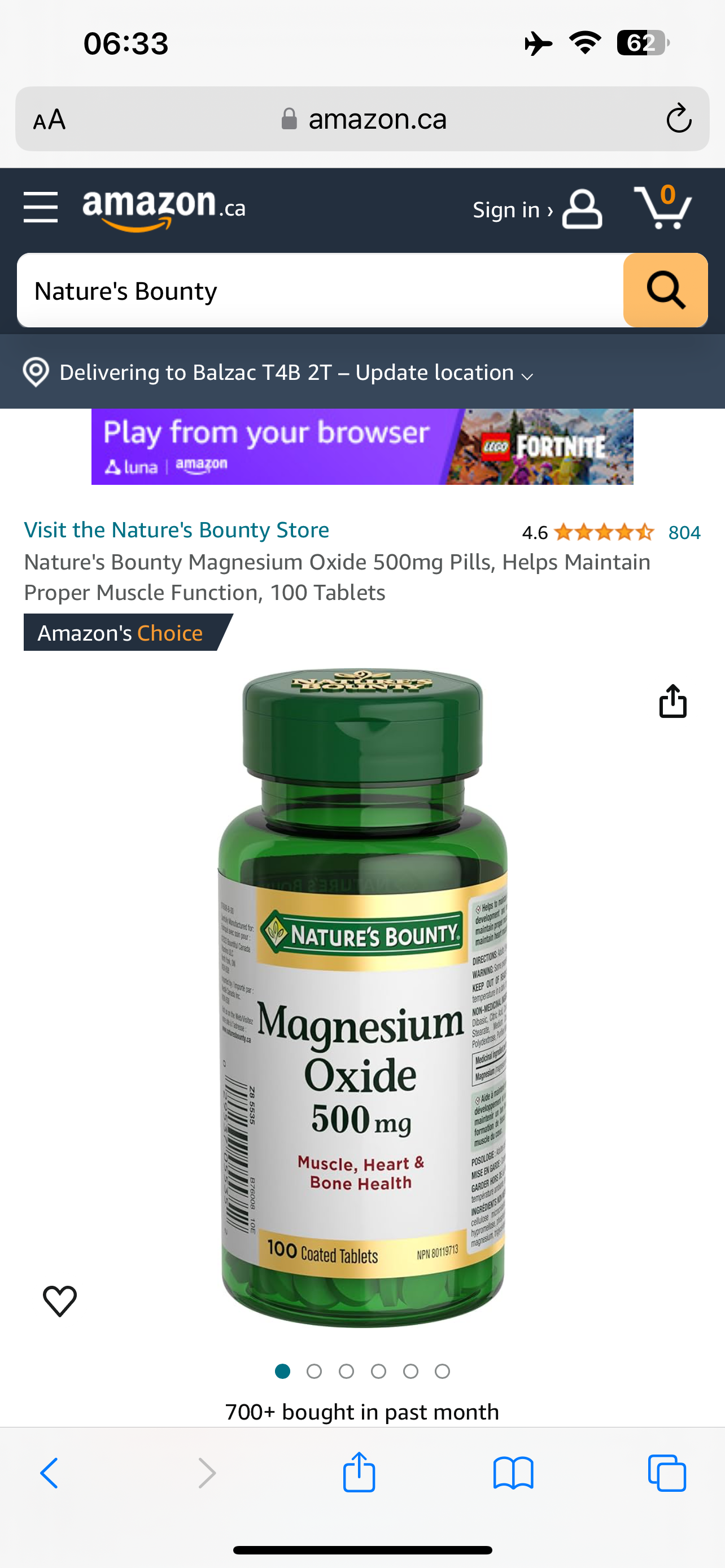Submit search with magnifier button
725x1568 pixels.
[665, 290]
